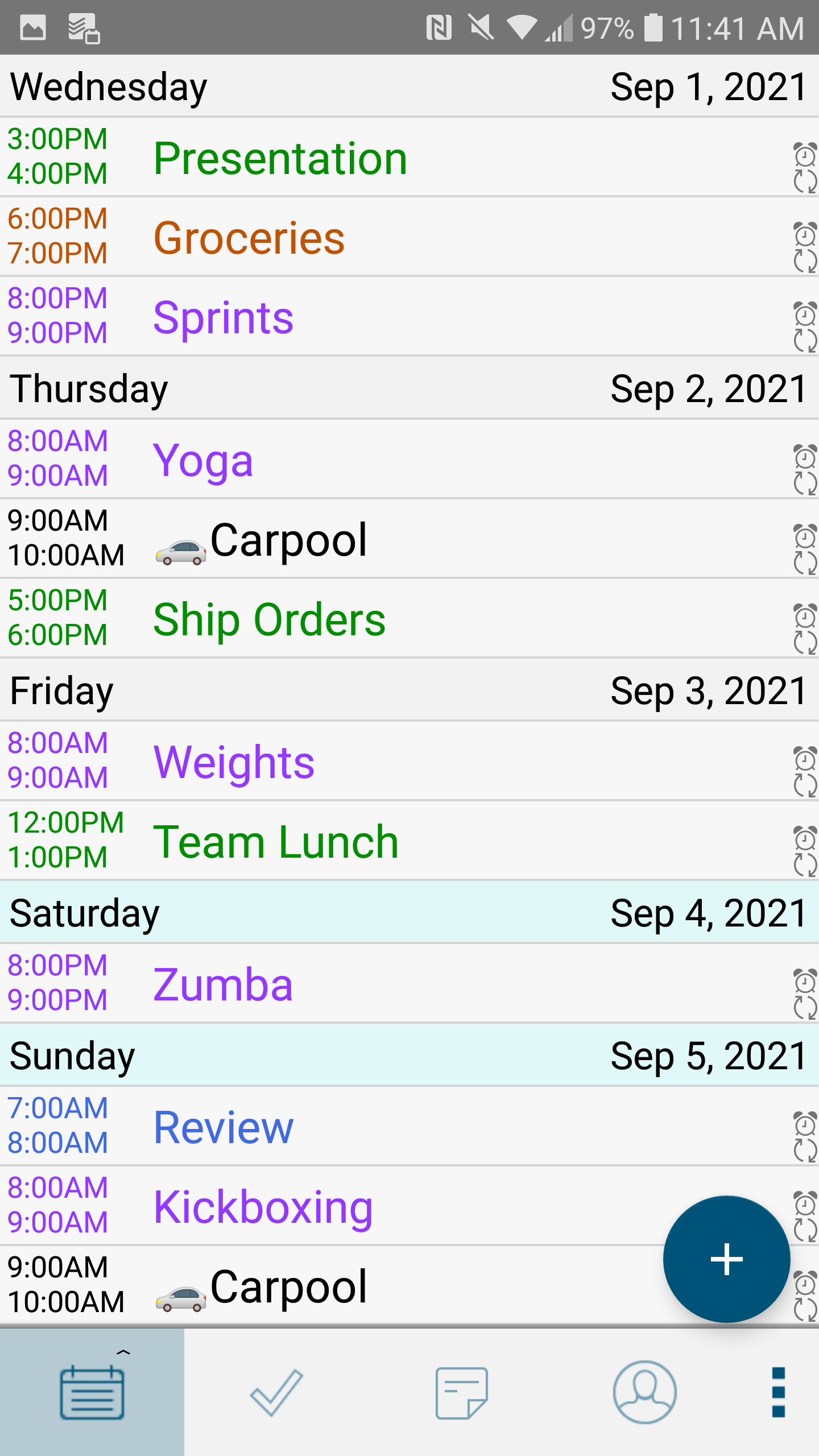Open Sunday's Carpool event
The width and height of the screenshot is (819, 1456).
(288, 1286)
